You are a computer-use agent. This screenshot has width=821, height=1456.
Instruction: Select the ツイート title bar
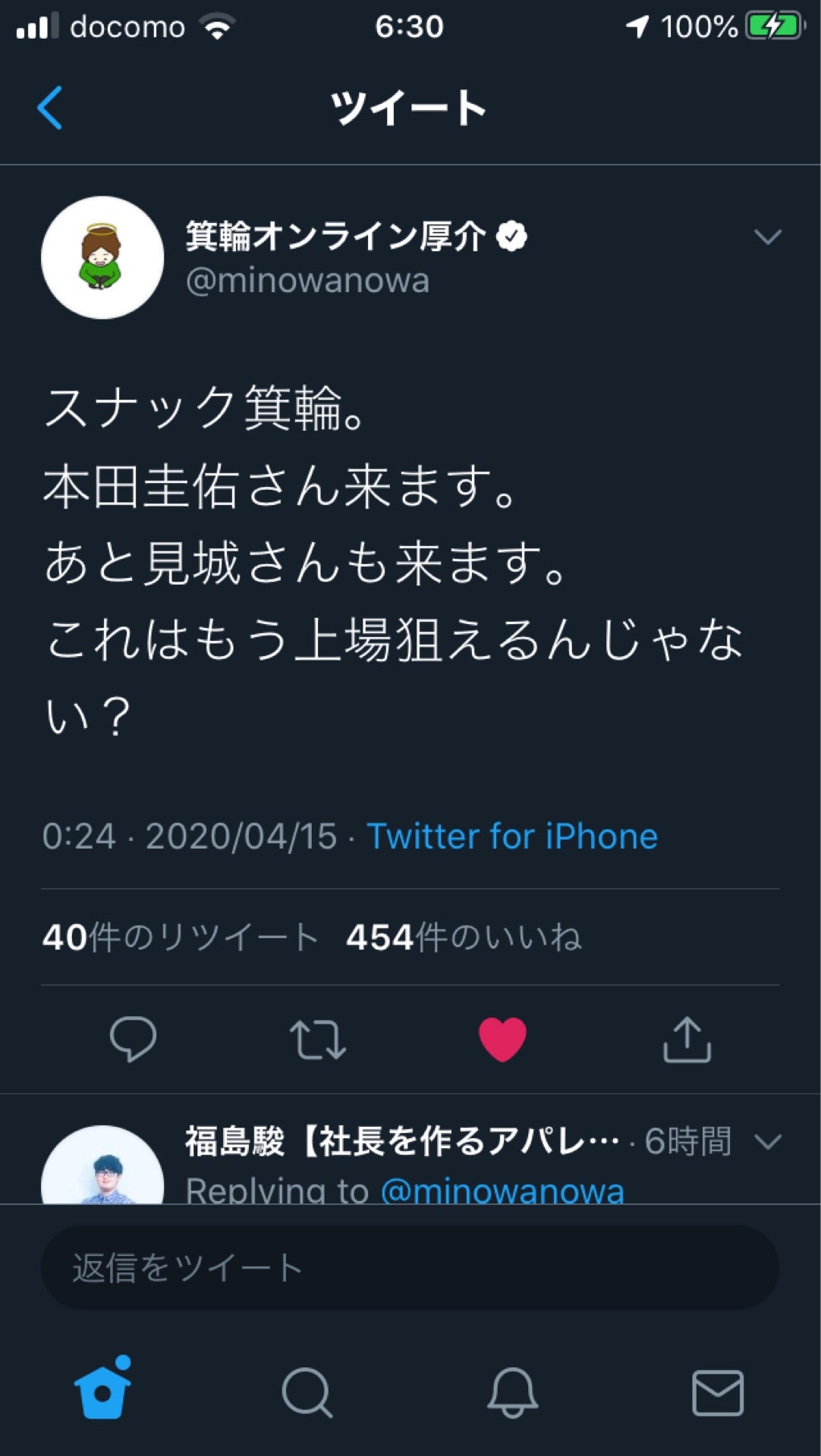(410, 106)
